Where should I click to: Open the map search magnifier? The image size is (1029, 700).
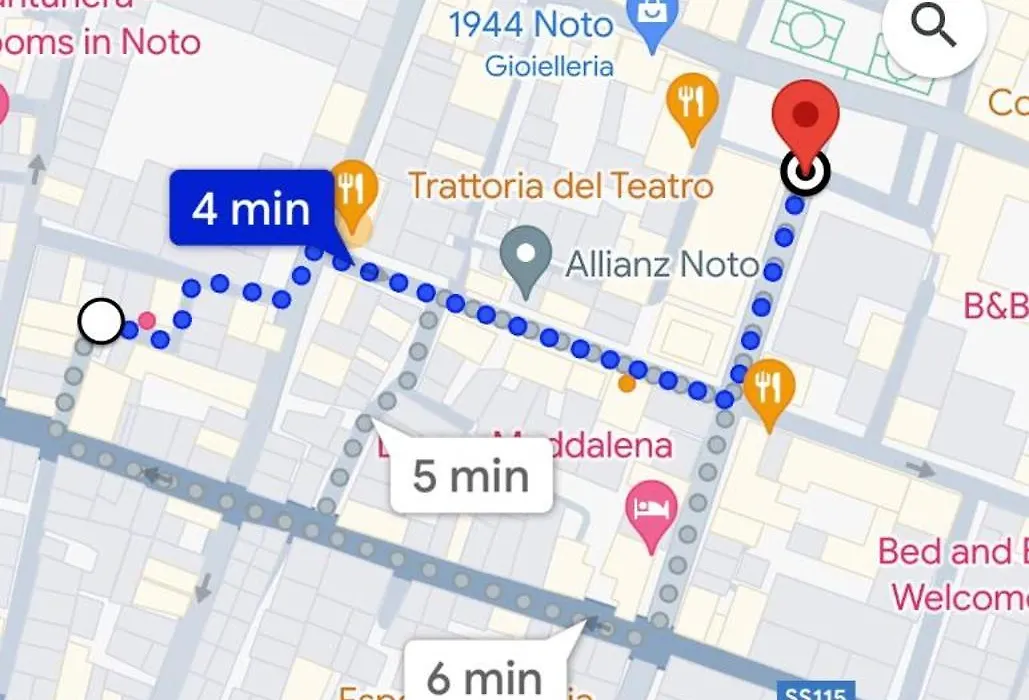[x=934, y=31]
